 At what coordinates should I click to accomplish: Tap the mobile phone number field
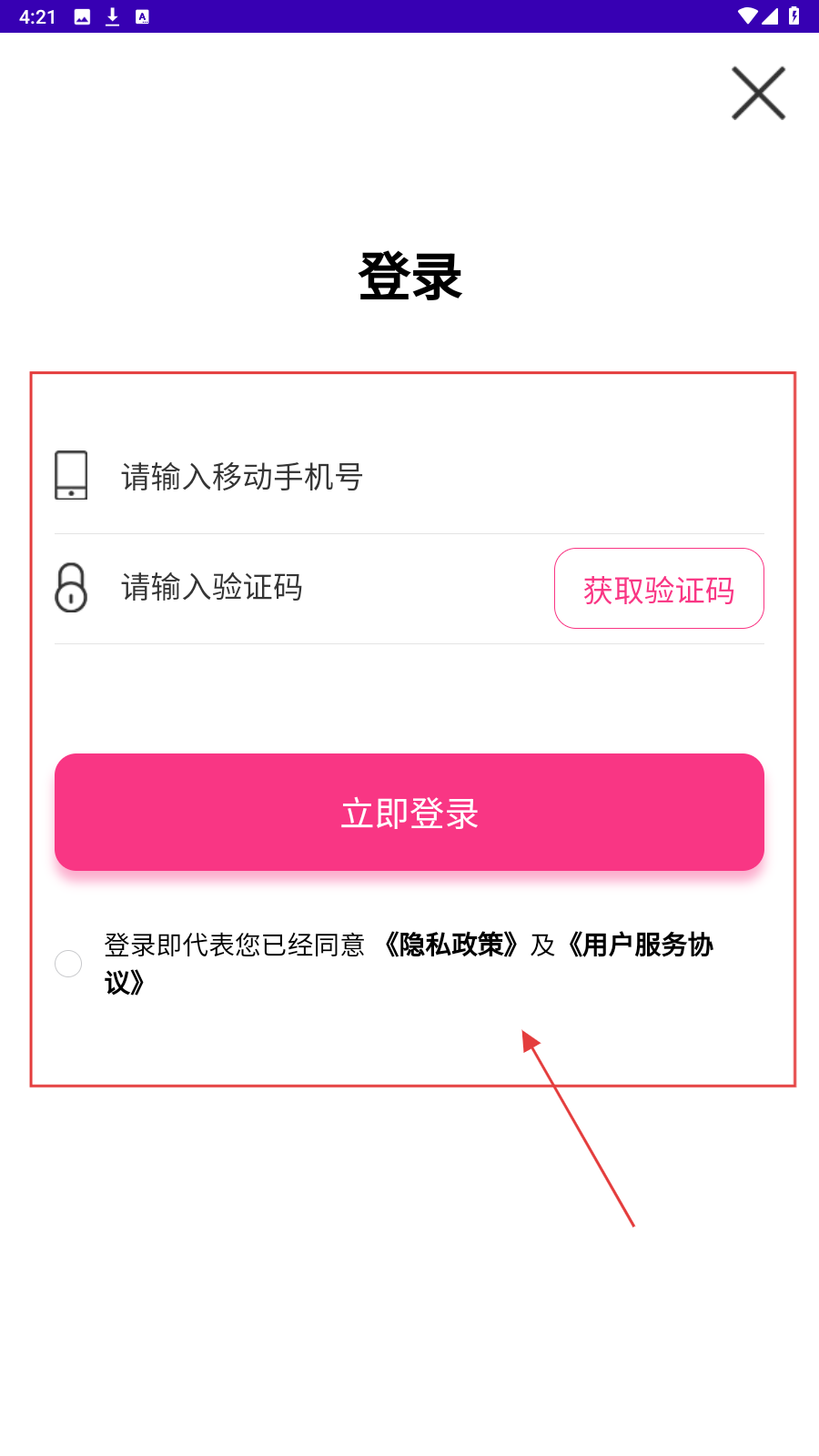(409, 477)
